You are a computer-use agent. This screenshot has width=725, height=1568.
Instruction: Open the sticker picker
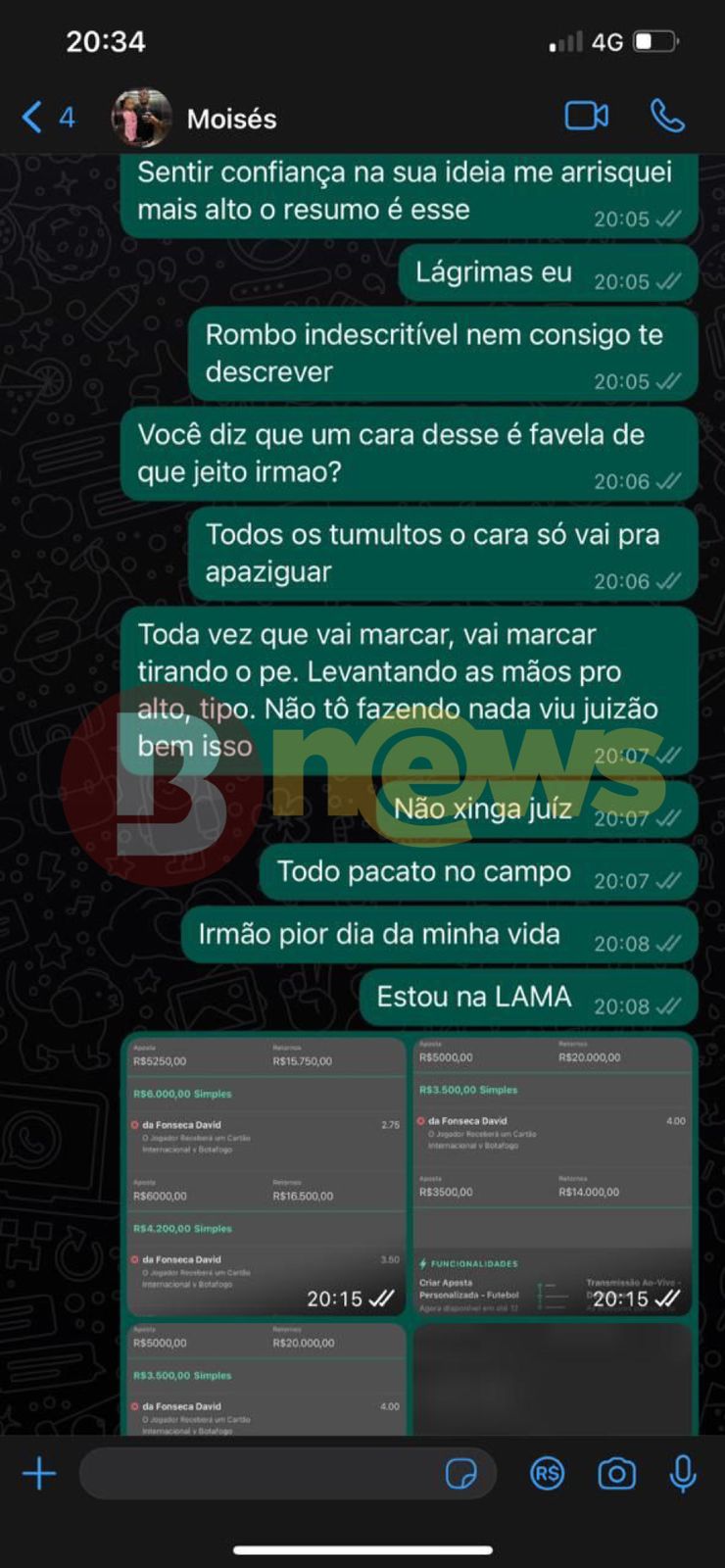click(x=460, y=1473)
